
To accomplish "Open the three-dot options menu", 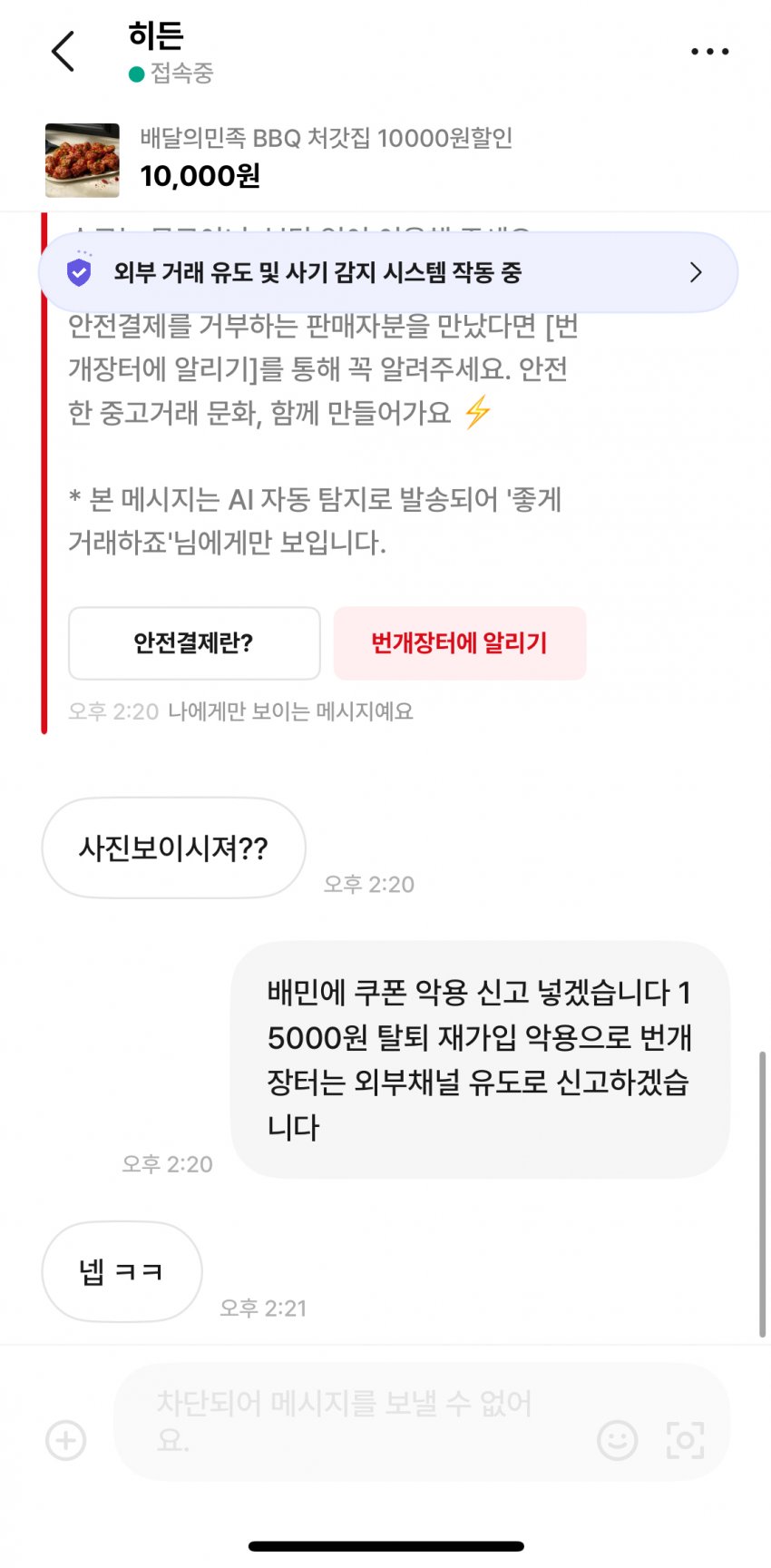I will click(709, 52).
